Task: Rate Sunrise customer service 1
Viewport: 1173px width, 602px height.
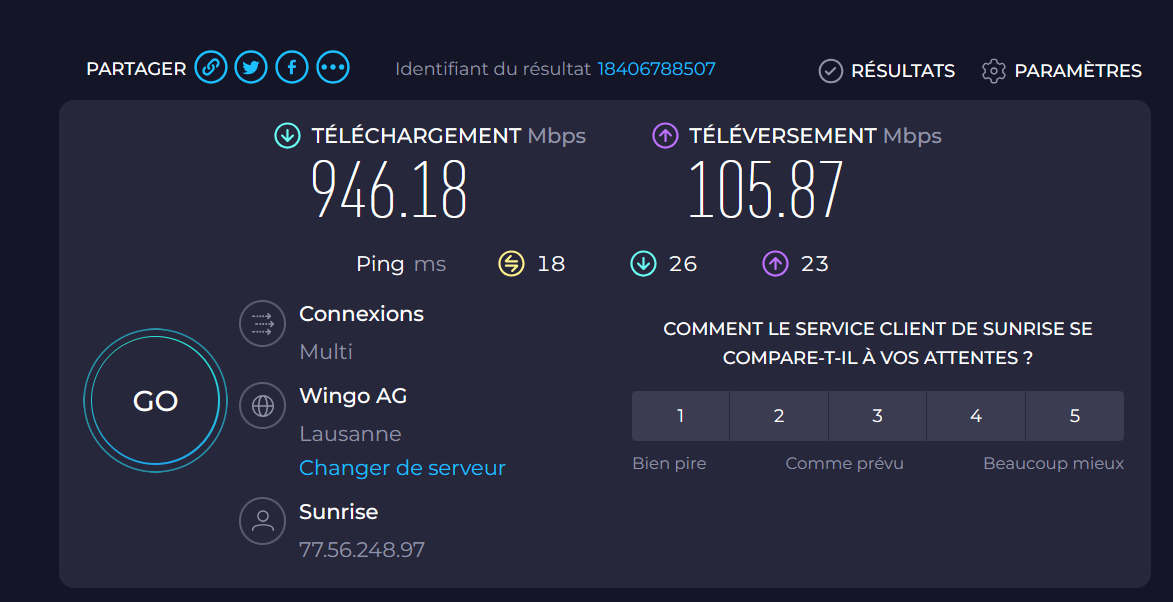Action: tap(680, 416)
